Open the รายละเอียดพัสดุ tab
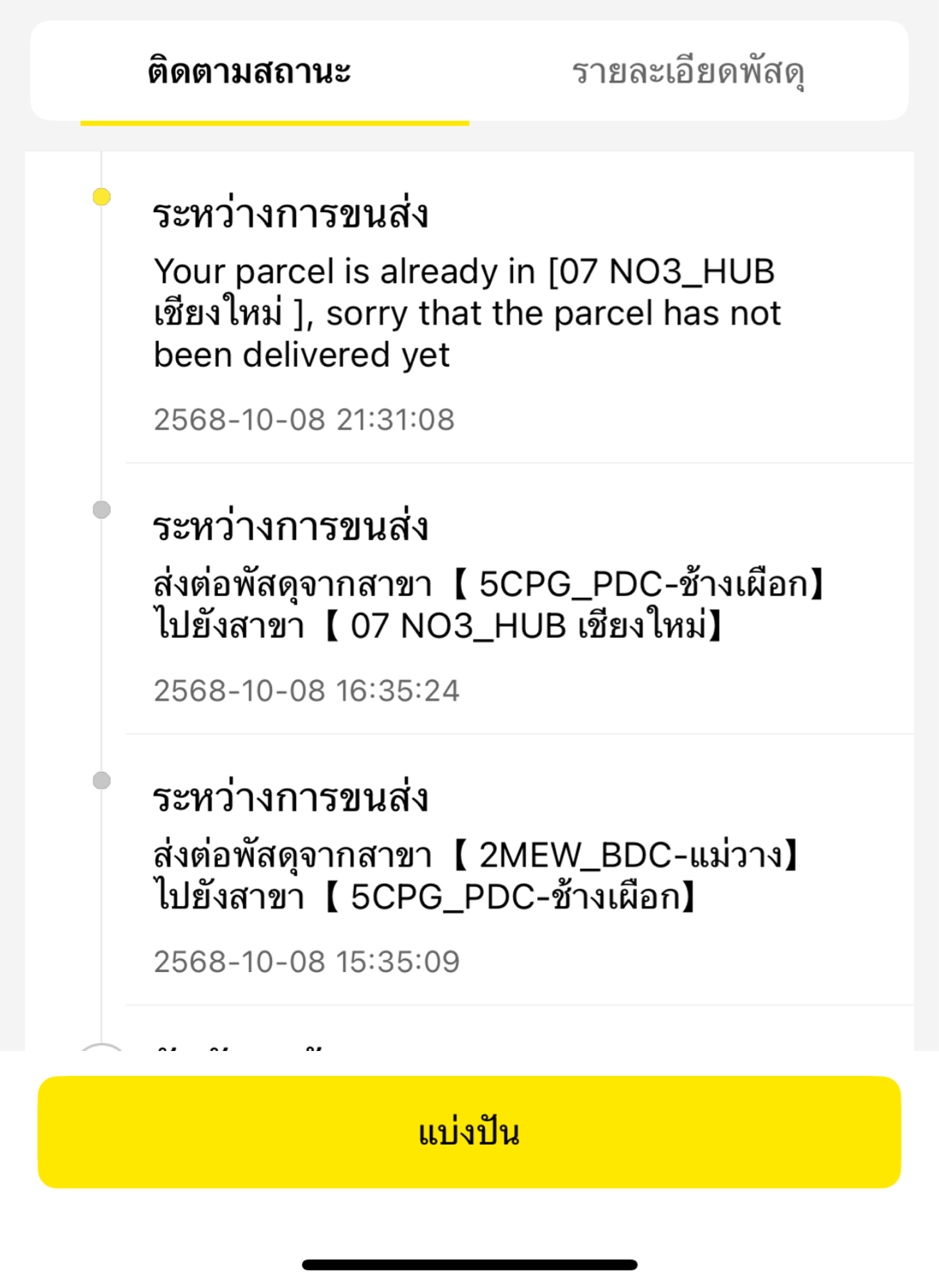 [688, 72]
